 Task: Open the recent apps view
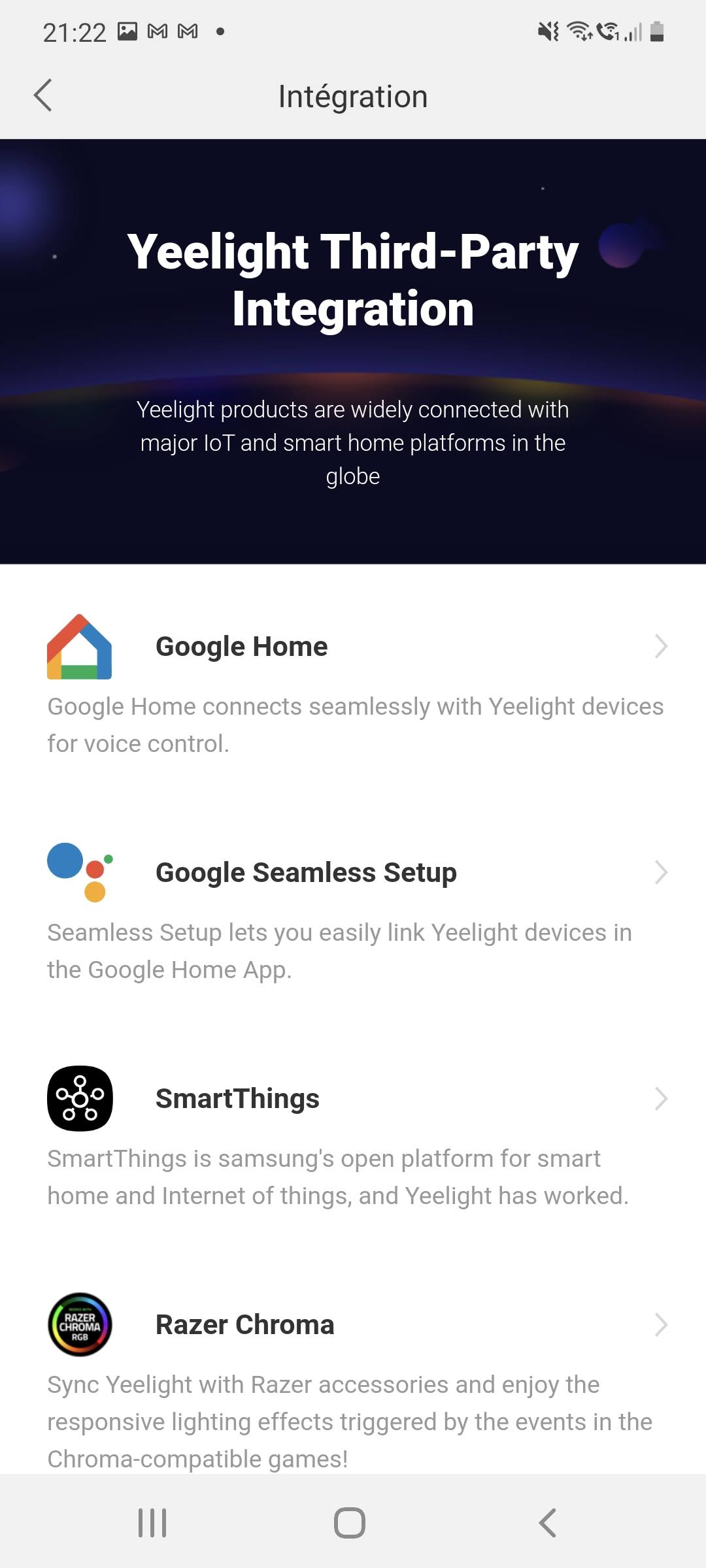(x=152, y=1523)
